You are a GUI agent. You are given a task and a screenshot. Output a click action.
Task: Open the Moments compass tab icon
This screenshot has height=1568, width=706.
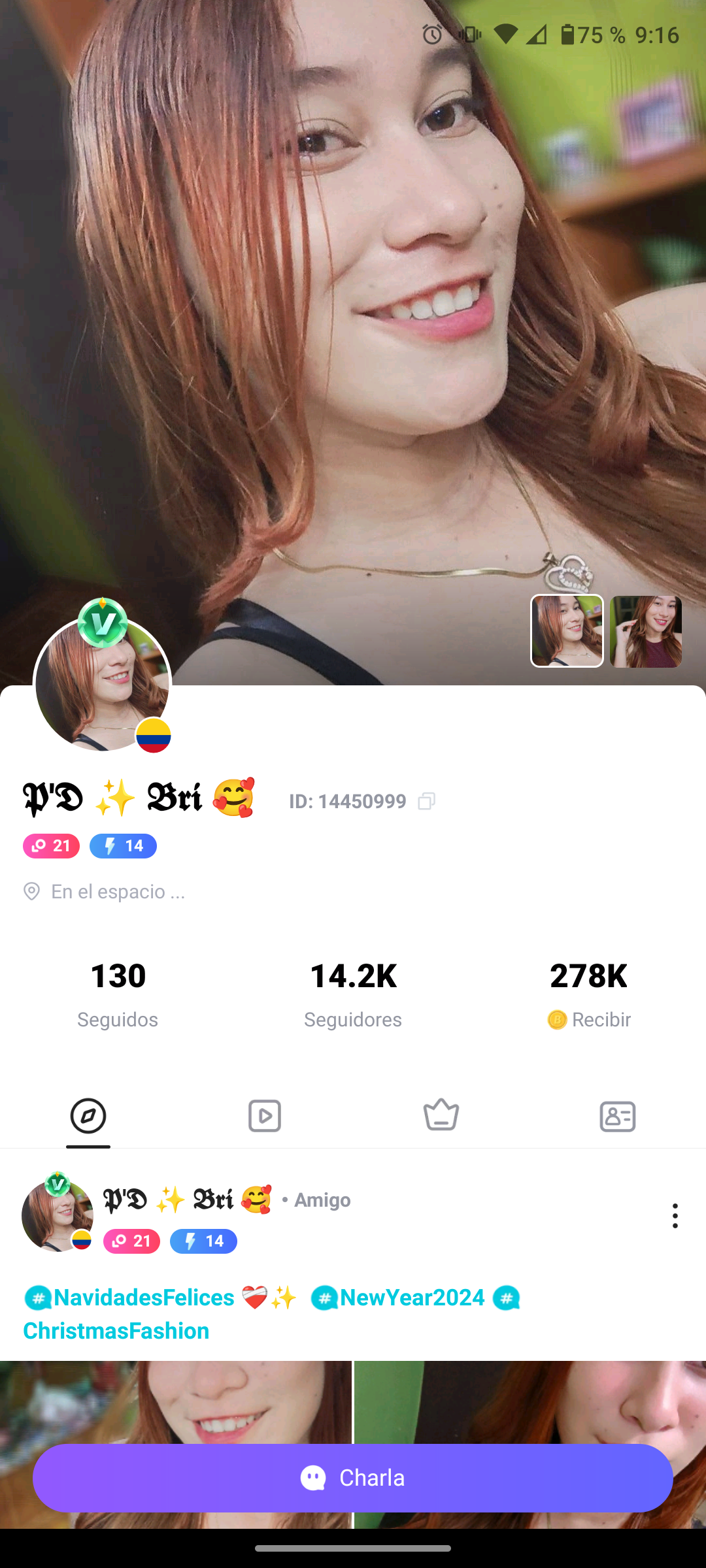[88, 1116]
